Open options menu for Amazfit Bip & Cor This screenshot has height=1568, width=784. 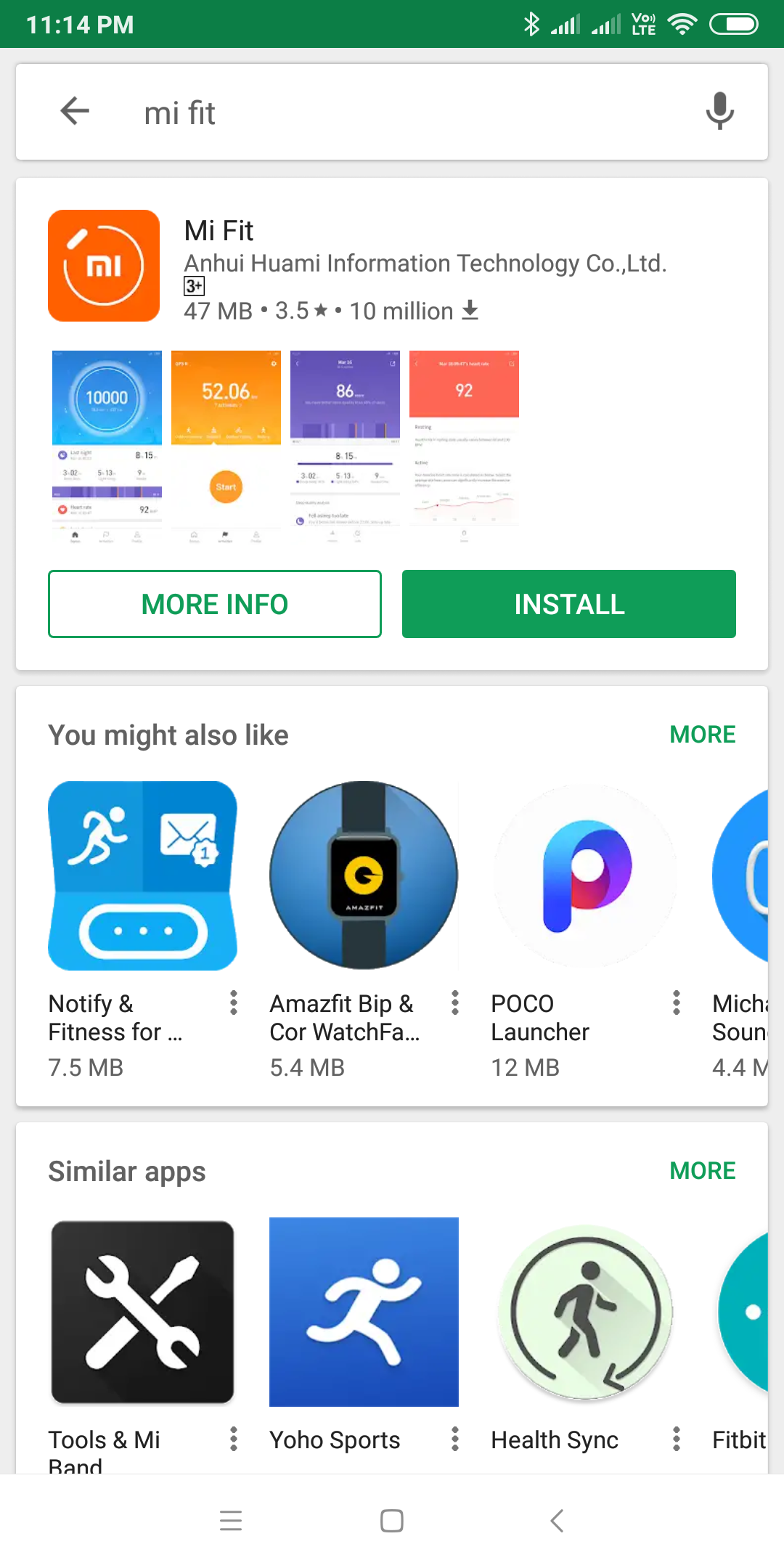point(455,1003)
